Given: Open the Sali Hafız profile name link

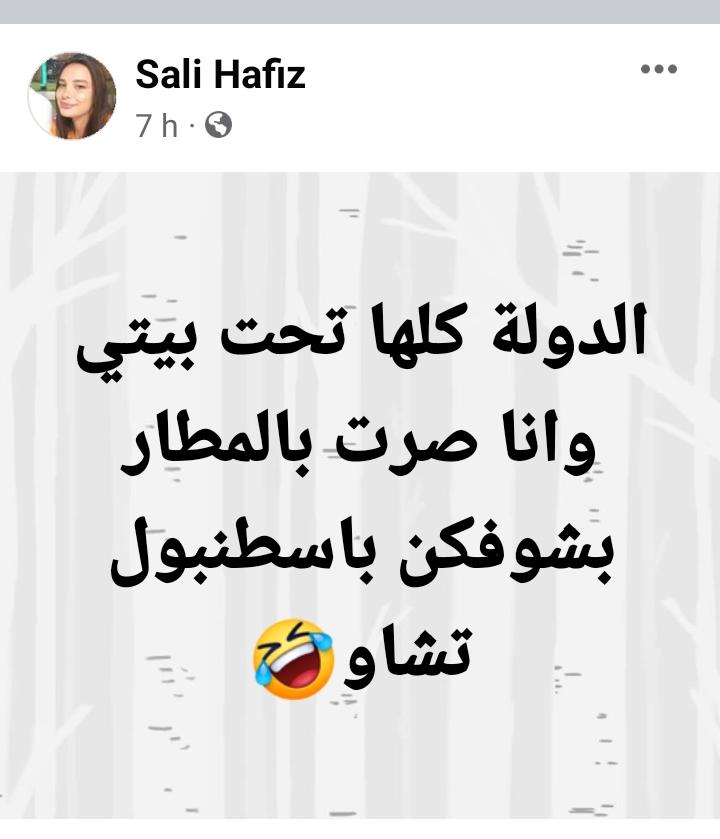Looking at the screenshot, I should click(220, 73).
